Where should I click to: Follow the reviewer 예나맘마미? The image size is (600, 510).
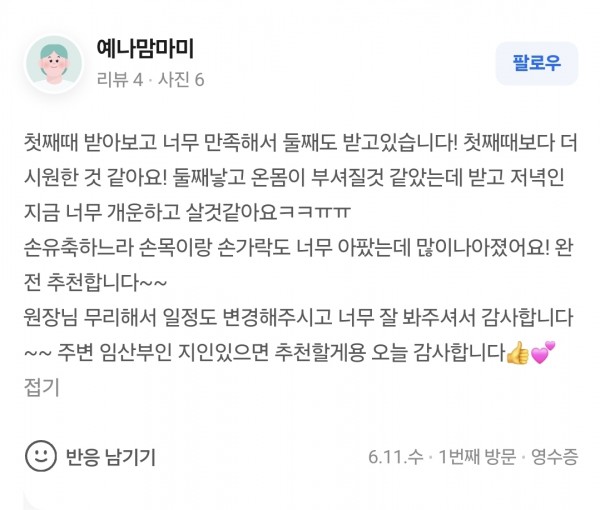536,64
